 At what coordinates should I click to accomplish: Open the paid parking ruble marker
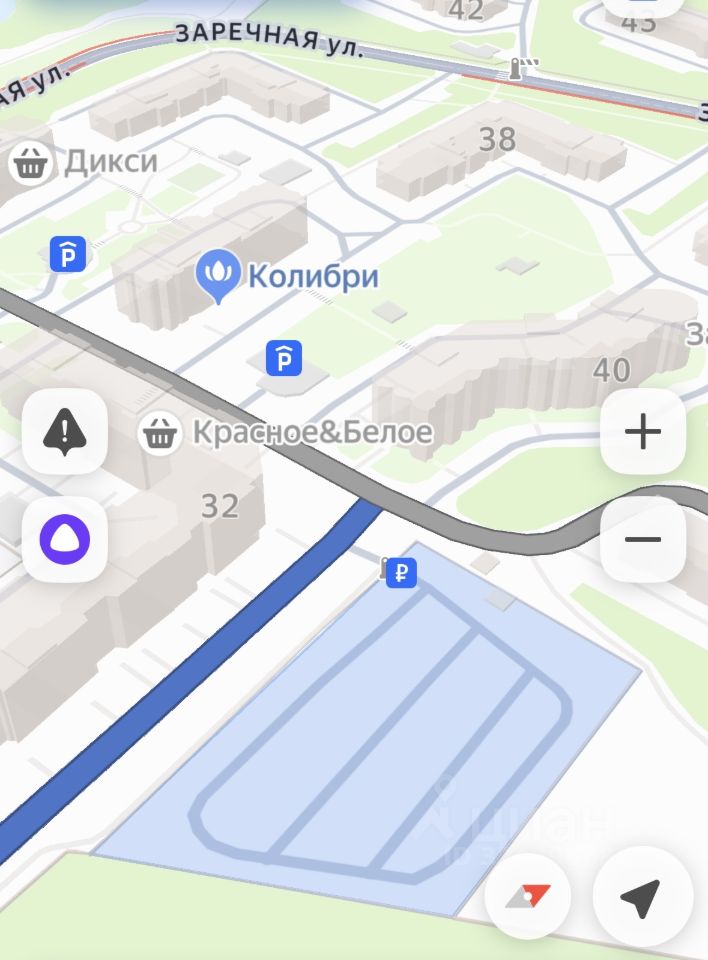401,573
